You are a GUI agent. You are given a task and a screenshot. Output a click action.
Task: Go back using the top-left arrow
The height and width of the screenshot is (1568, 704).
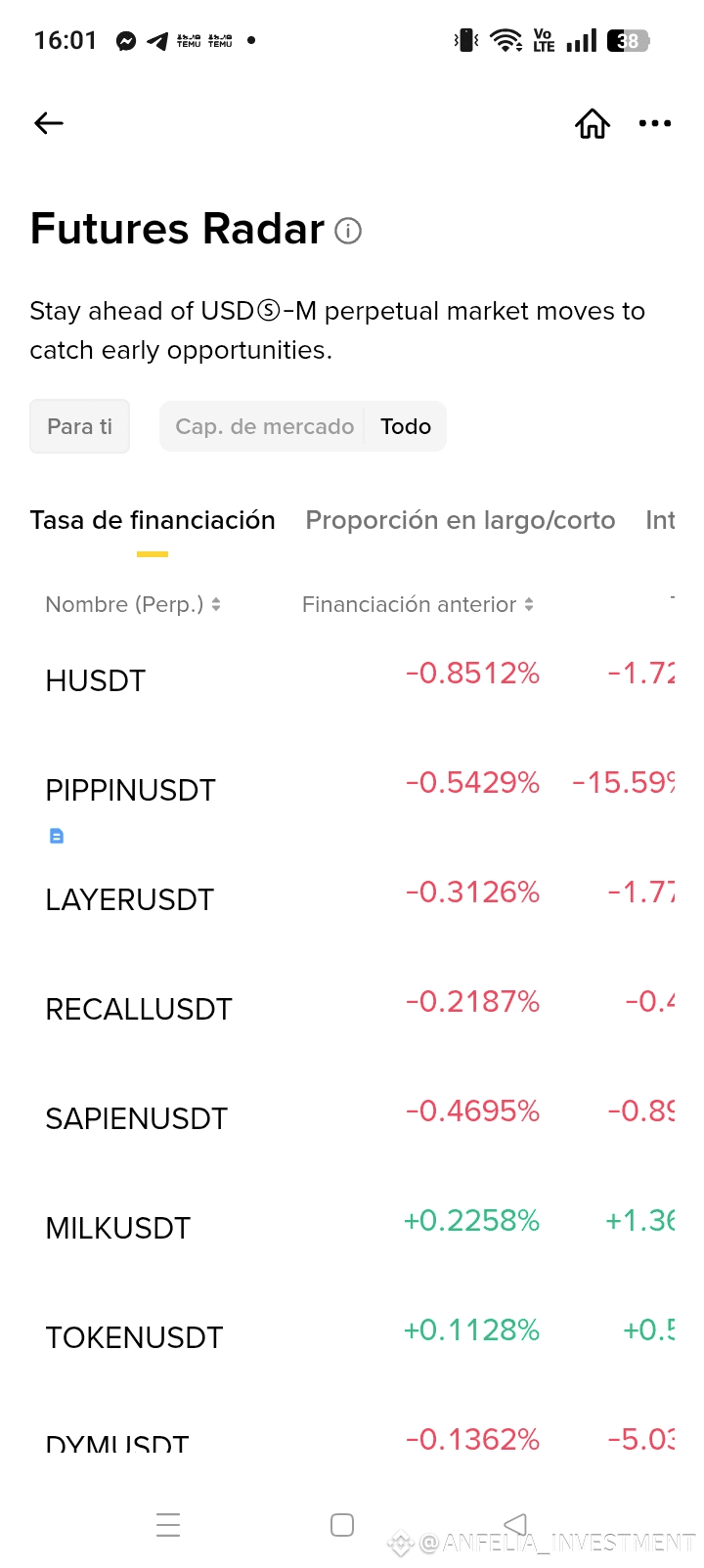tap(49, 123)
